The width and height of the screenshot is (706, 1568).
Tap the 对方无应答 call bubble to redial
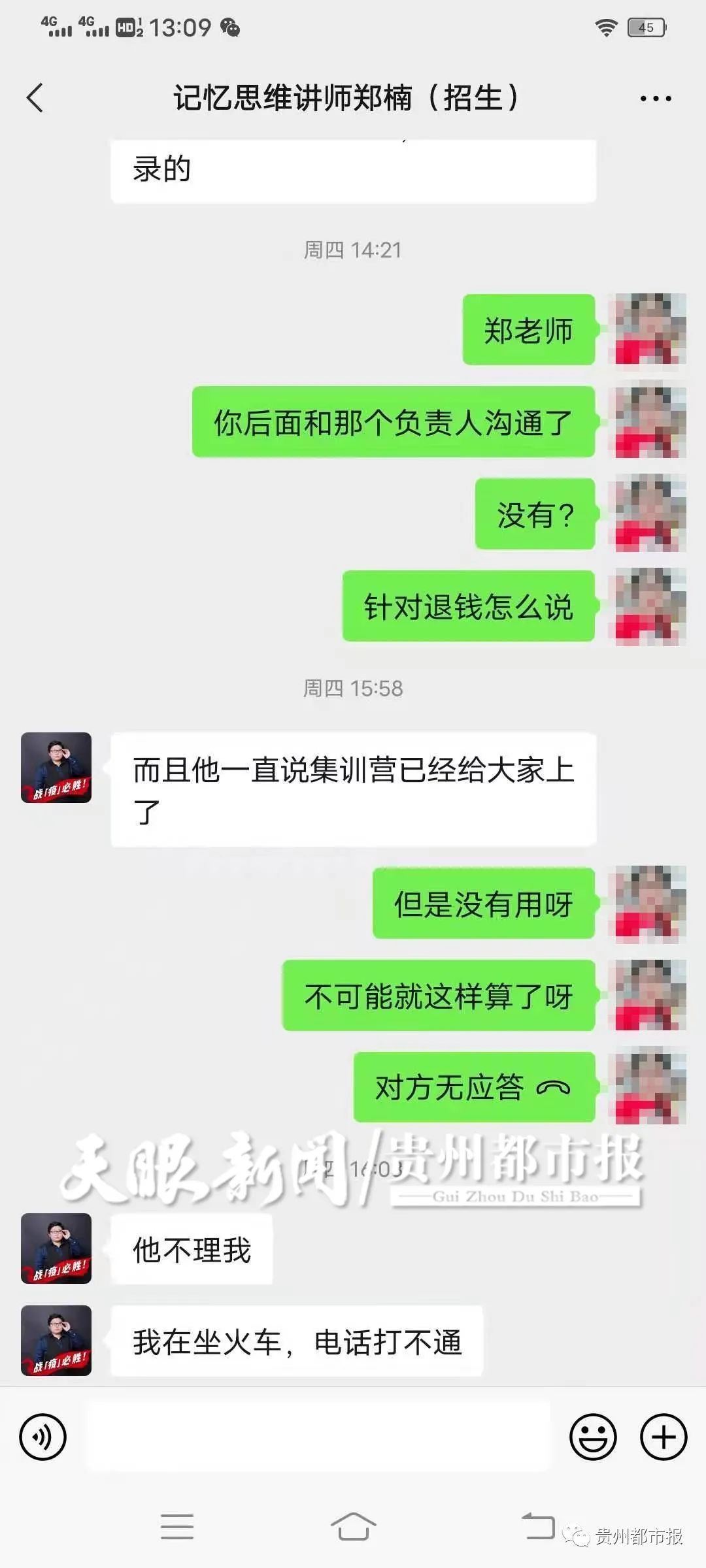(x=474, y=1087)
